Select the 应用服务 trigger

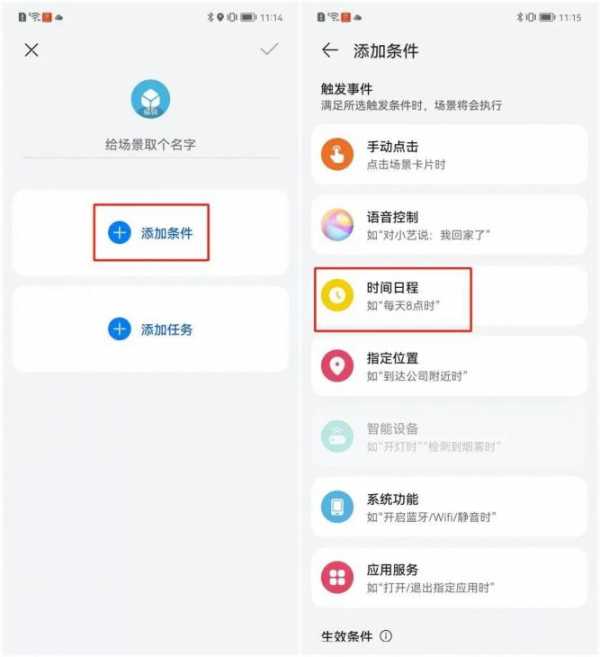(449, 577)
